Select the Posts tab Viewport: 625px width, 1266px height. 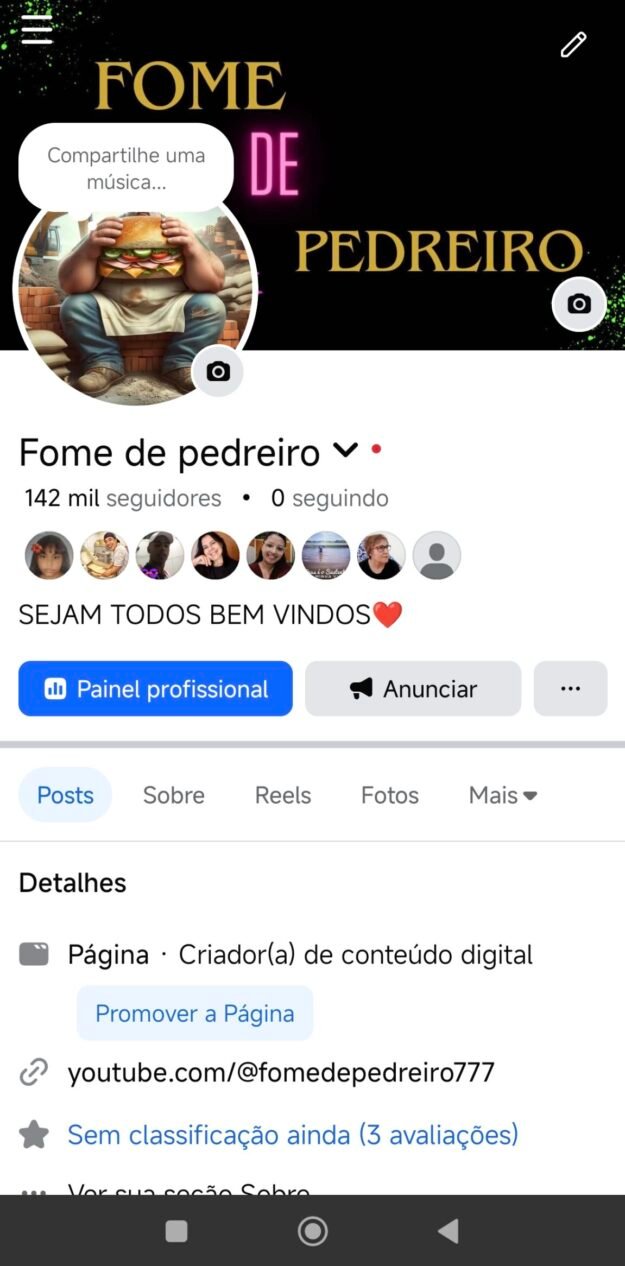point(65,795)
